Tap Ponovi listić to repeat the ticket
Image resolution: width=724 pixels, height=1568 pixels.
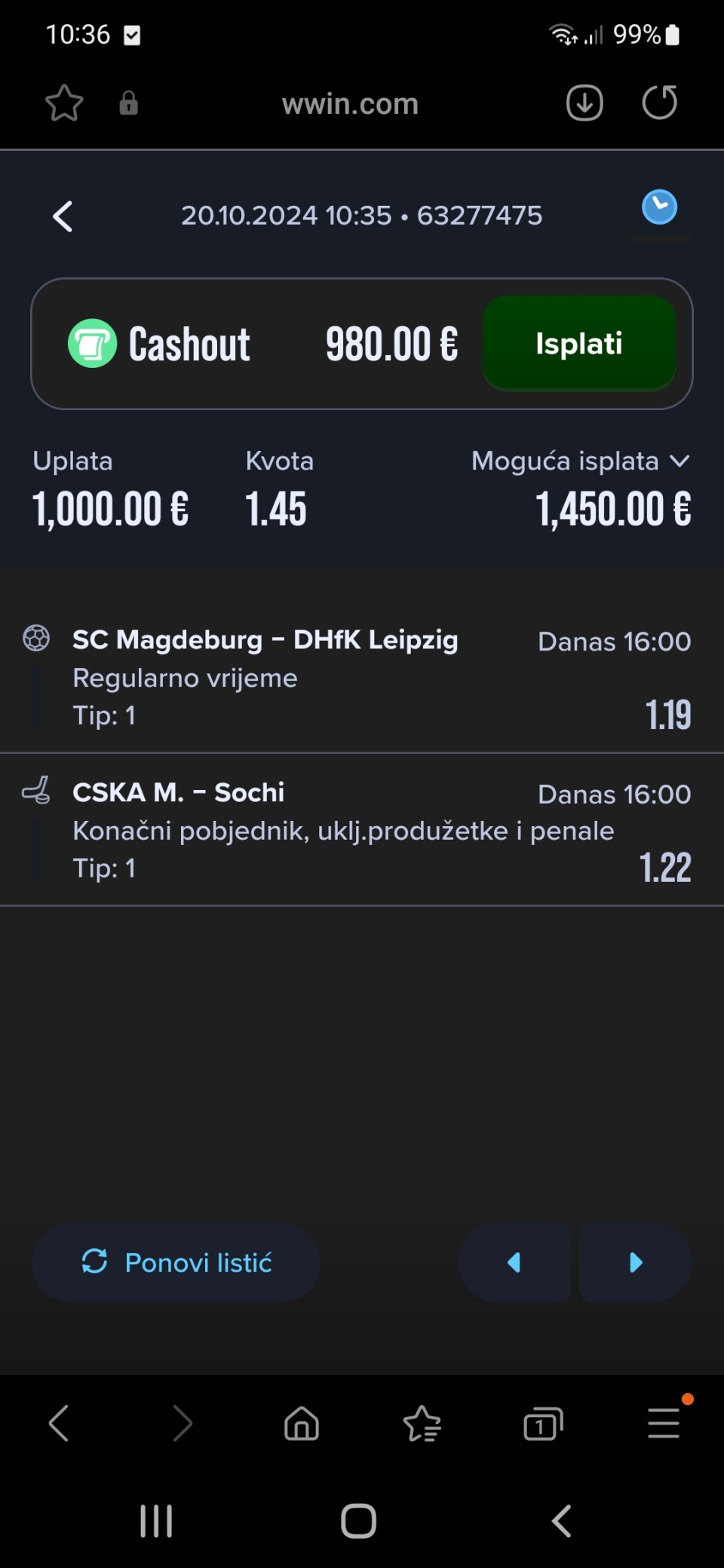pyautogui.click(x=176, y=1262)
